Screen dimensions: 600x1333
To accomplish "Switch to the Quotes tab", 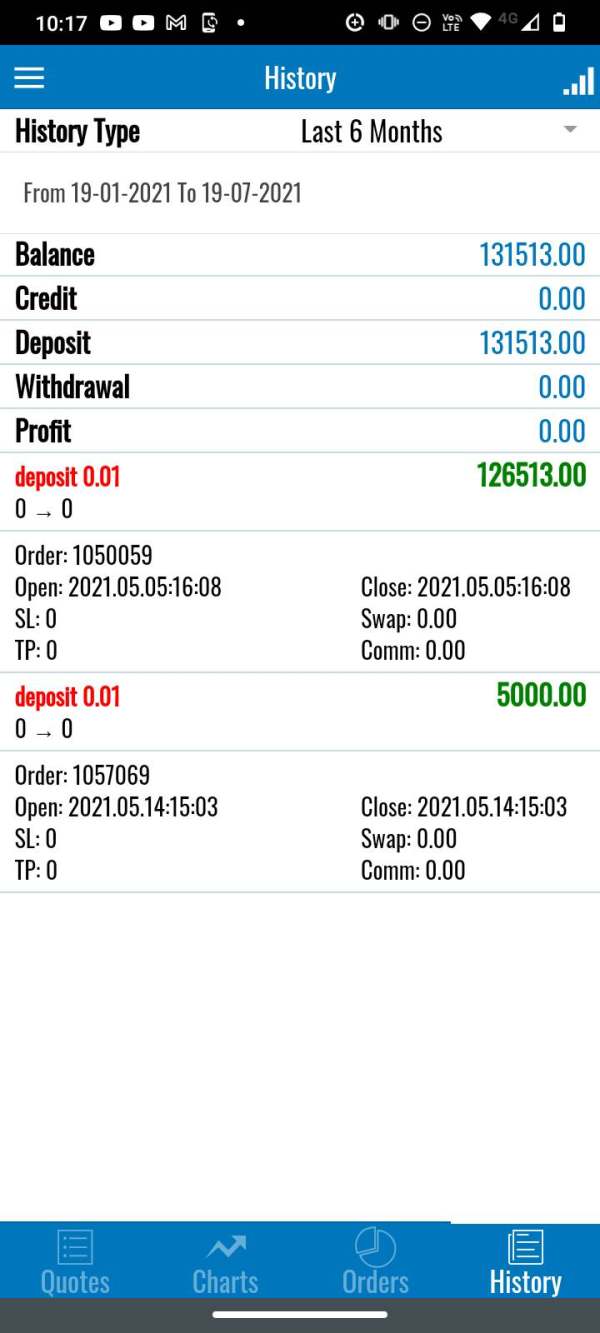I will 75,1262.
